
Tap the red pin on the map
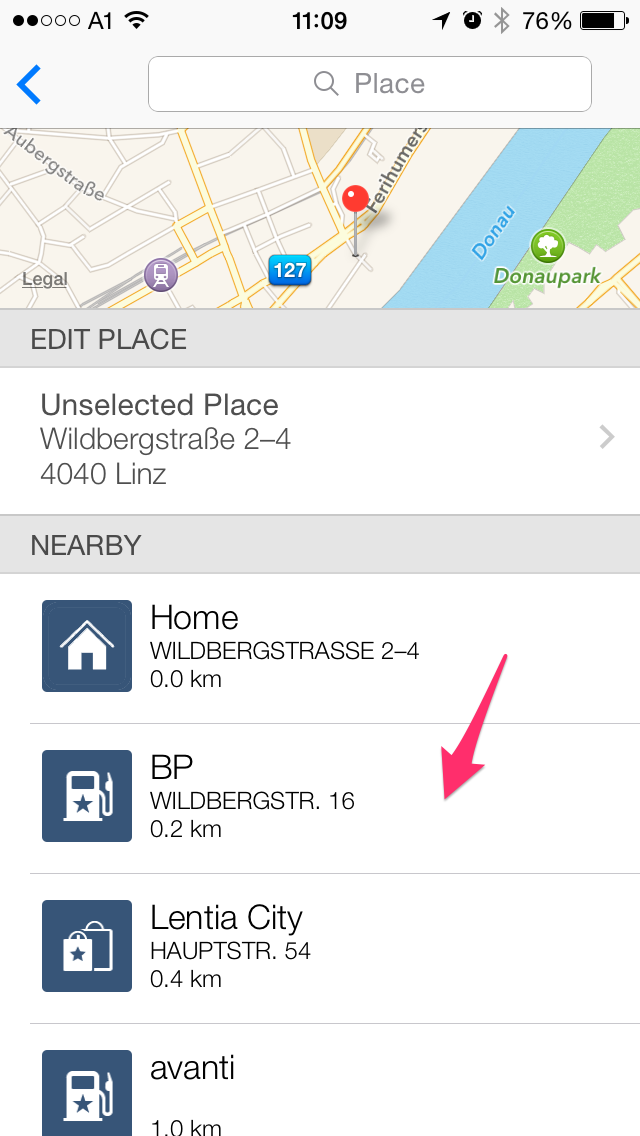(x=355, y=200)
